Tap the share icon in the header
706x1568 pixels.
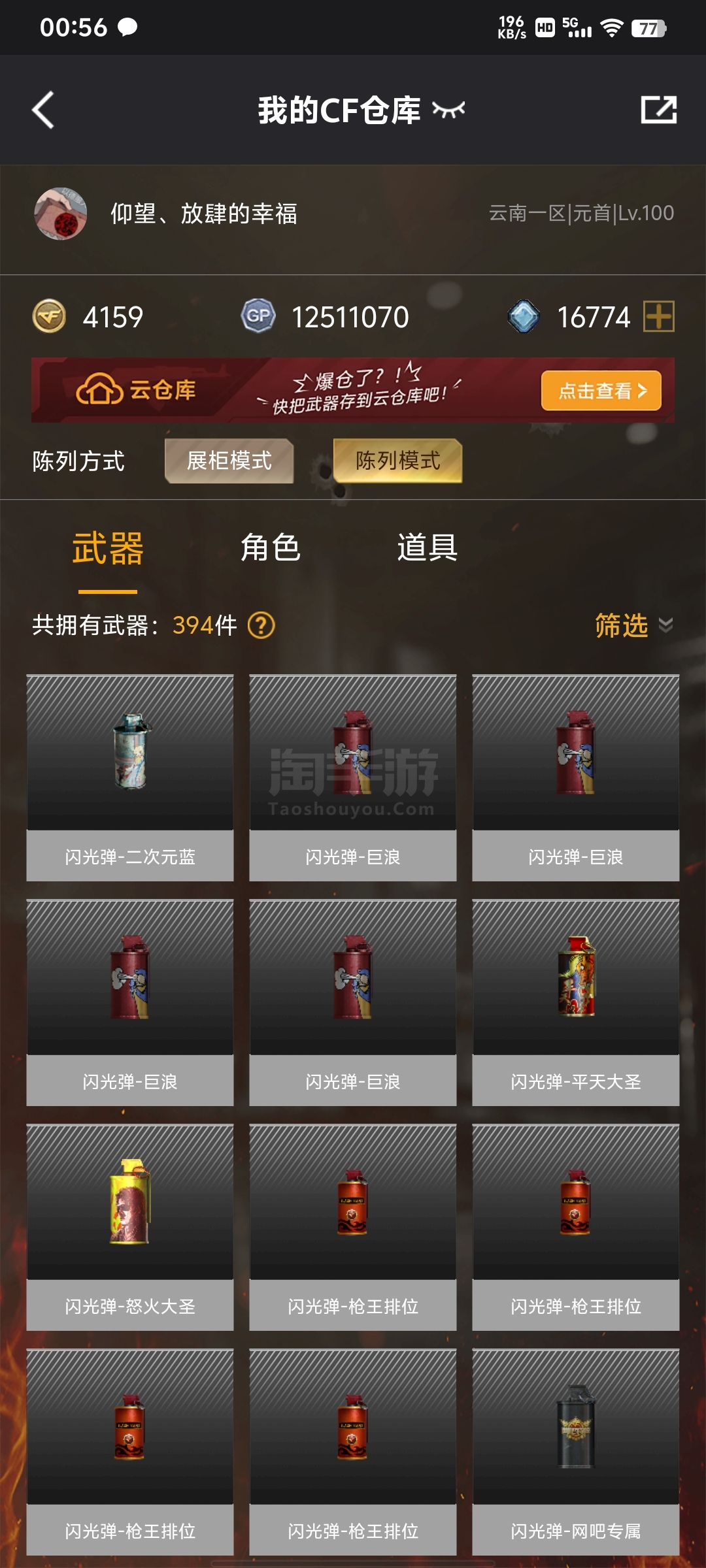pos(658,110)
